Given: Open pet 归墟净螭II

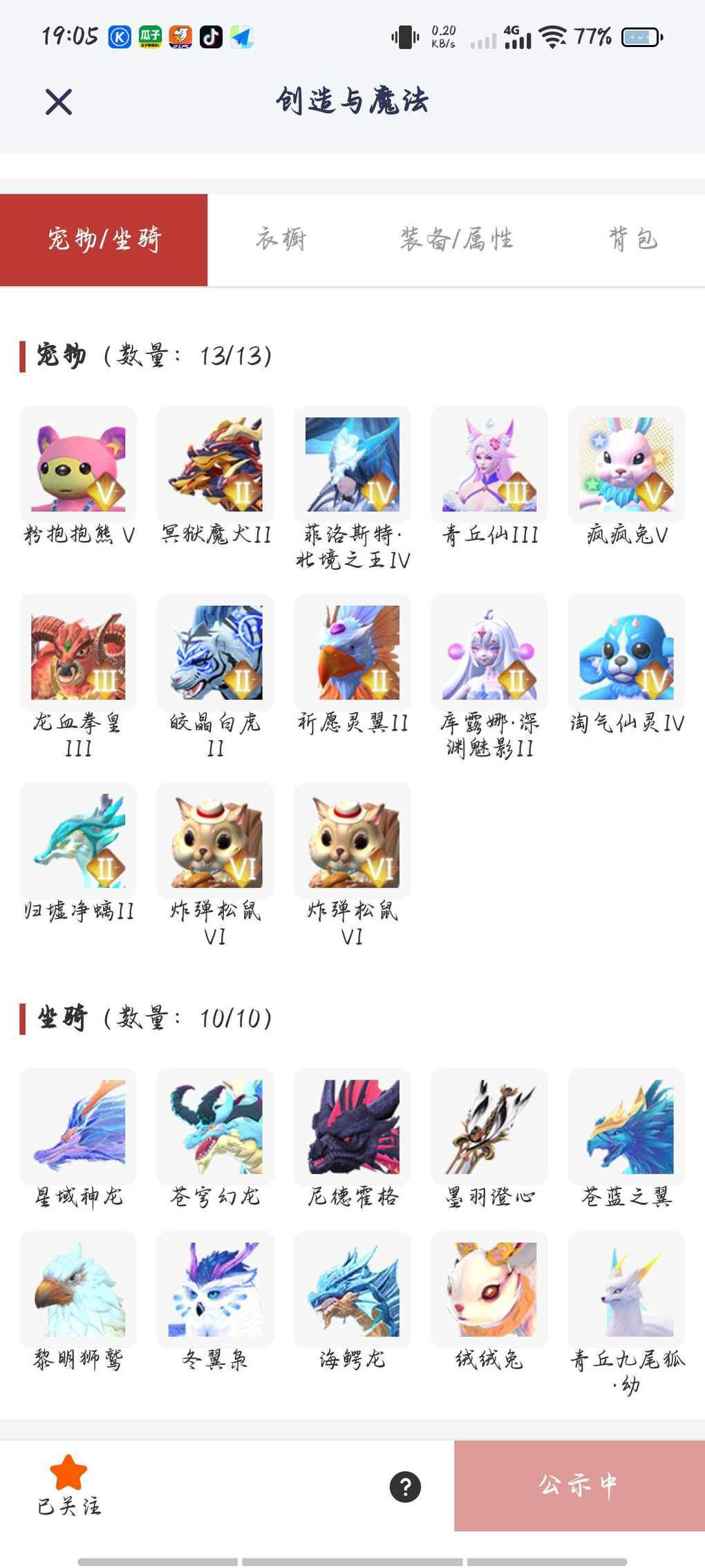Looking at the screenshot, I should [78, 840].
